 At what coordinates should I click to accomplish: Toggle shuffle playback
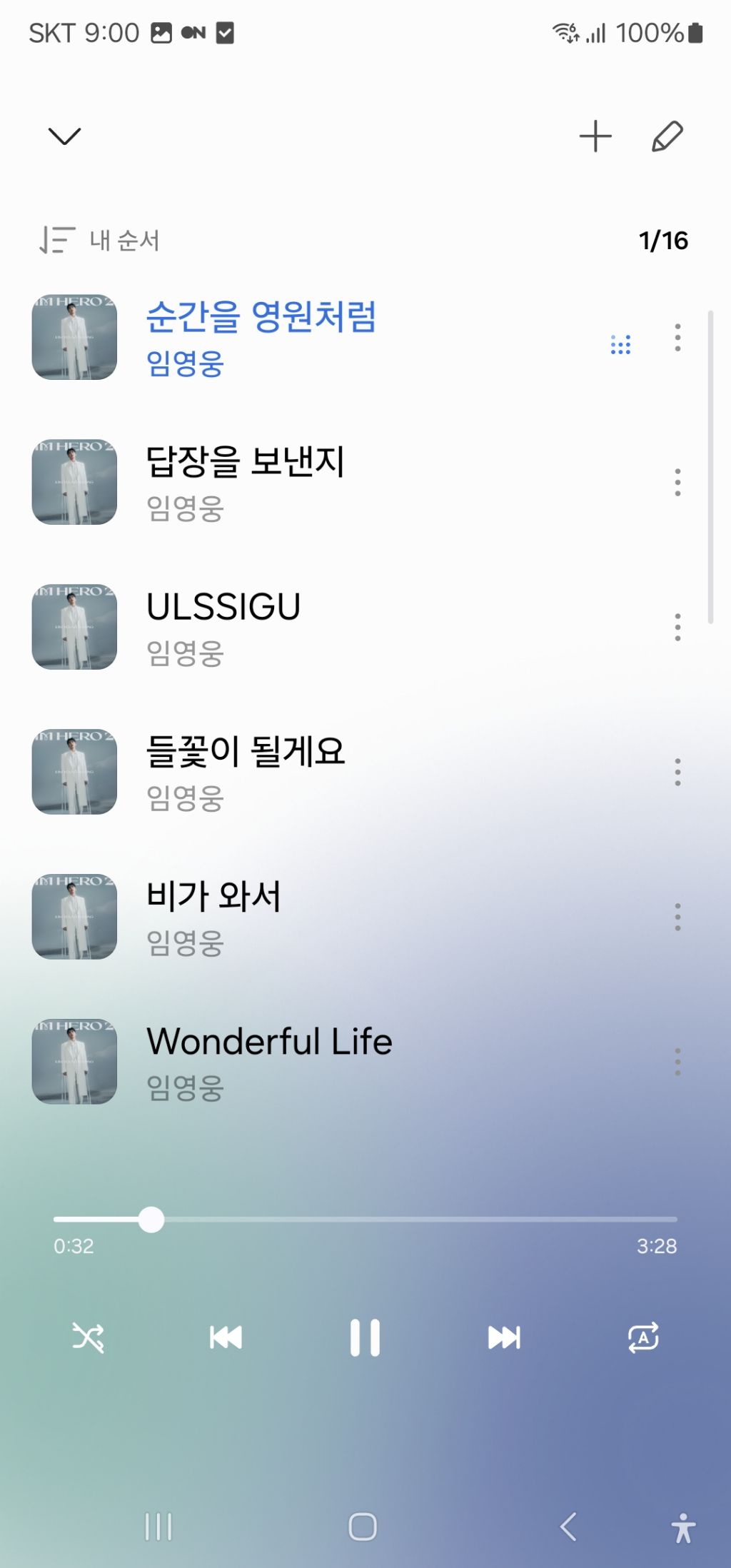pyautogui.click(x=88, y=1337)
